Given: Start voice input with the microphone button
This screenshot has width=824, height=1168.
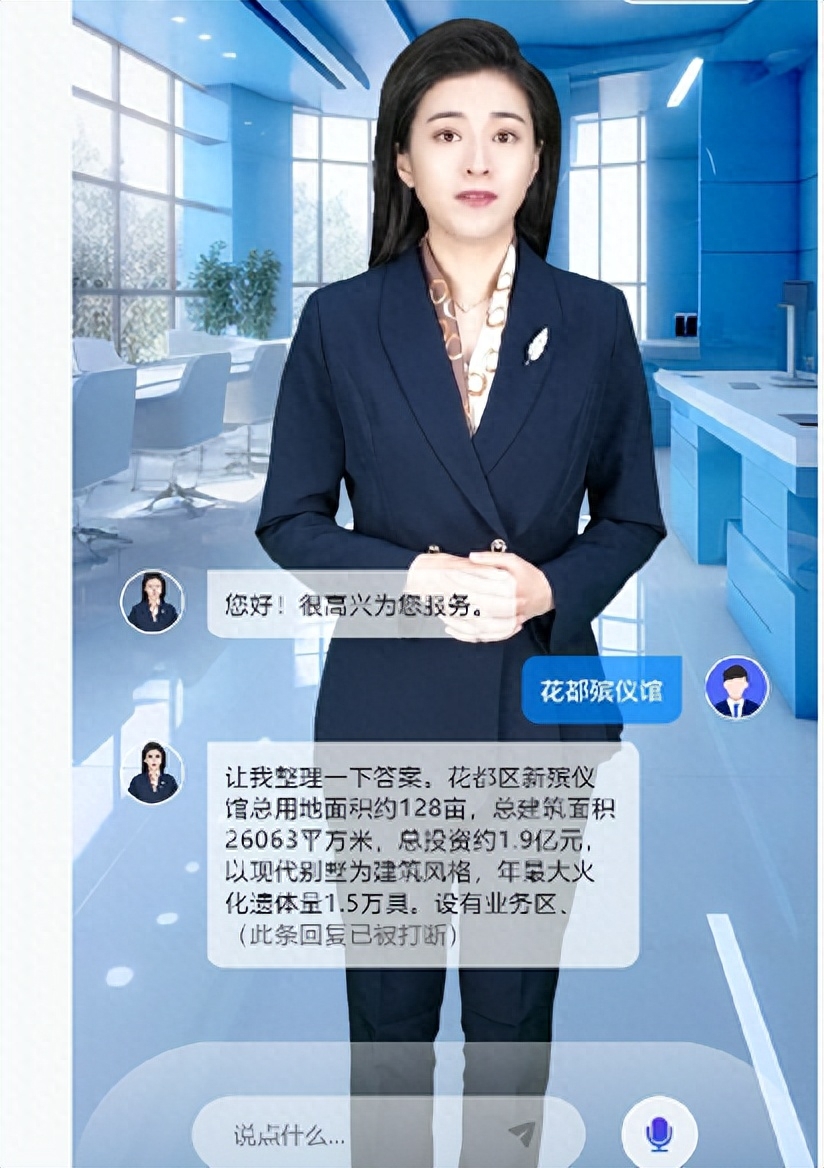Looking at the screenshot, I should pos(659,1133).
